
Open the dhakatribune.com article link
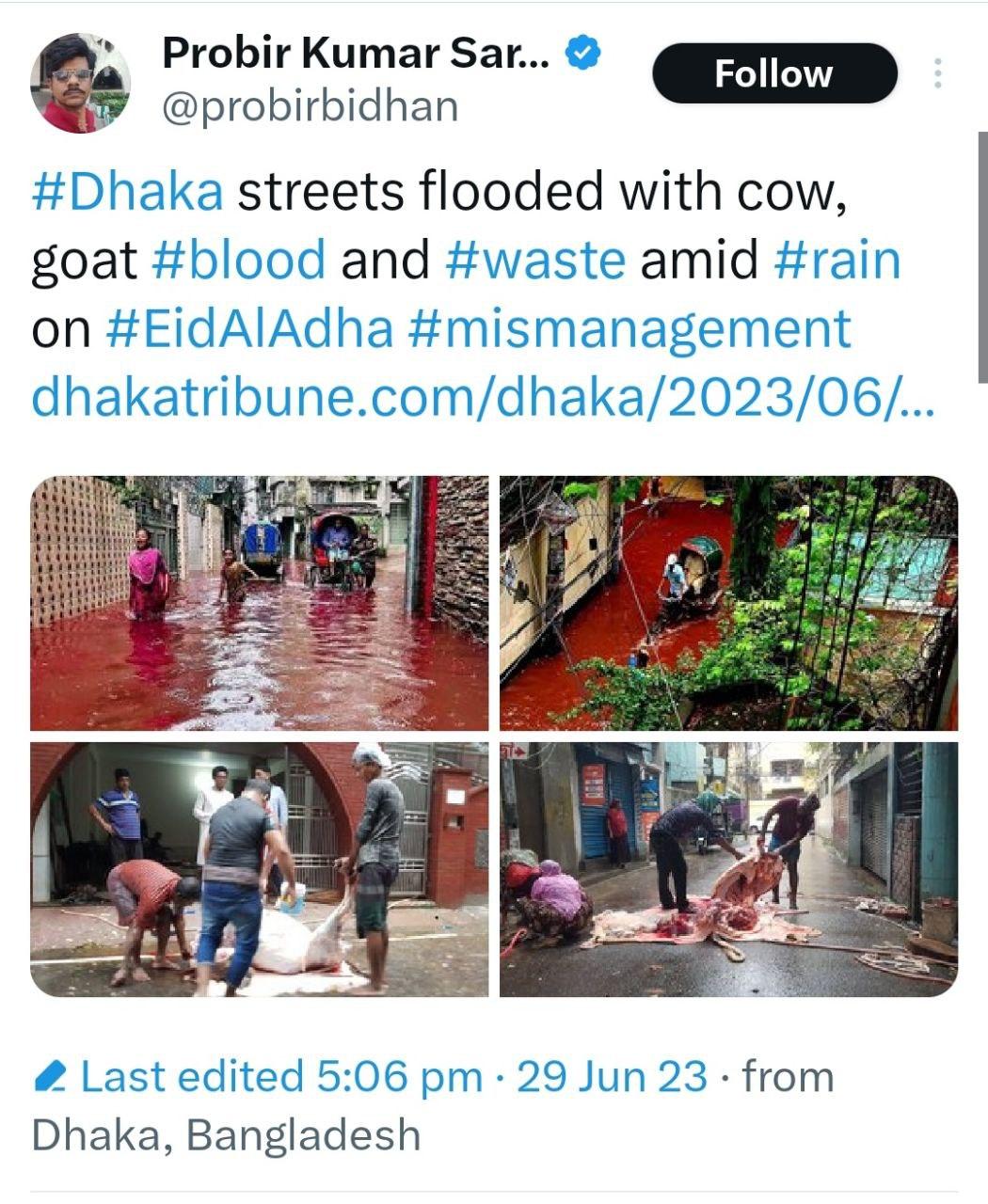click(482, 397)
